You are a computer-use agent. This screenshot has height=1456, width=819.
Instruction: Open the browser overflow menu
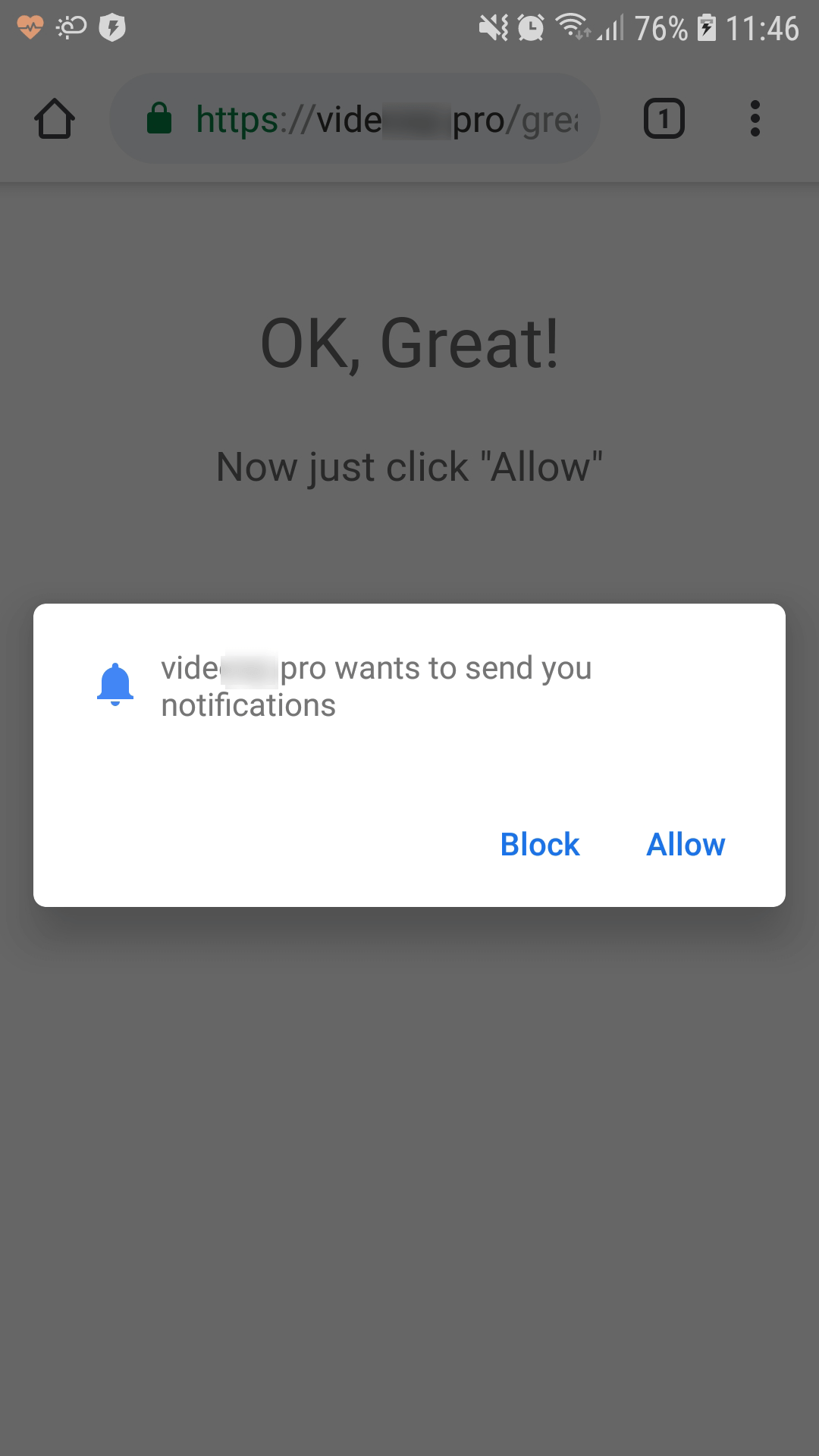coord(755,119)
